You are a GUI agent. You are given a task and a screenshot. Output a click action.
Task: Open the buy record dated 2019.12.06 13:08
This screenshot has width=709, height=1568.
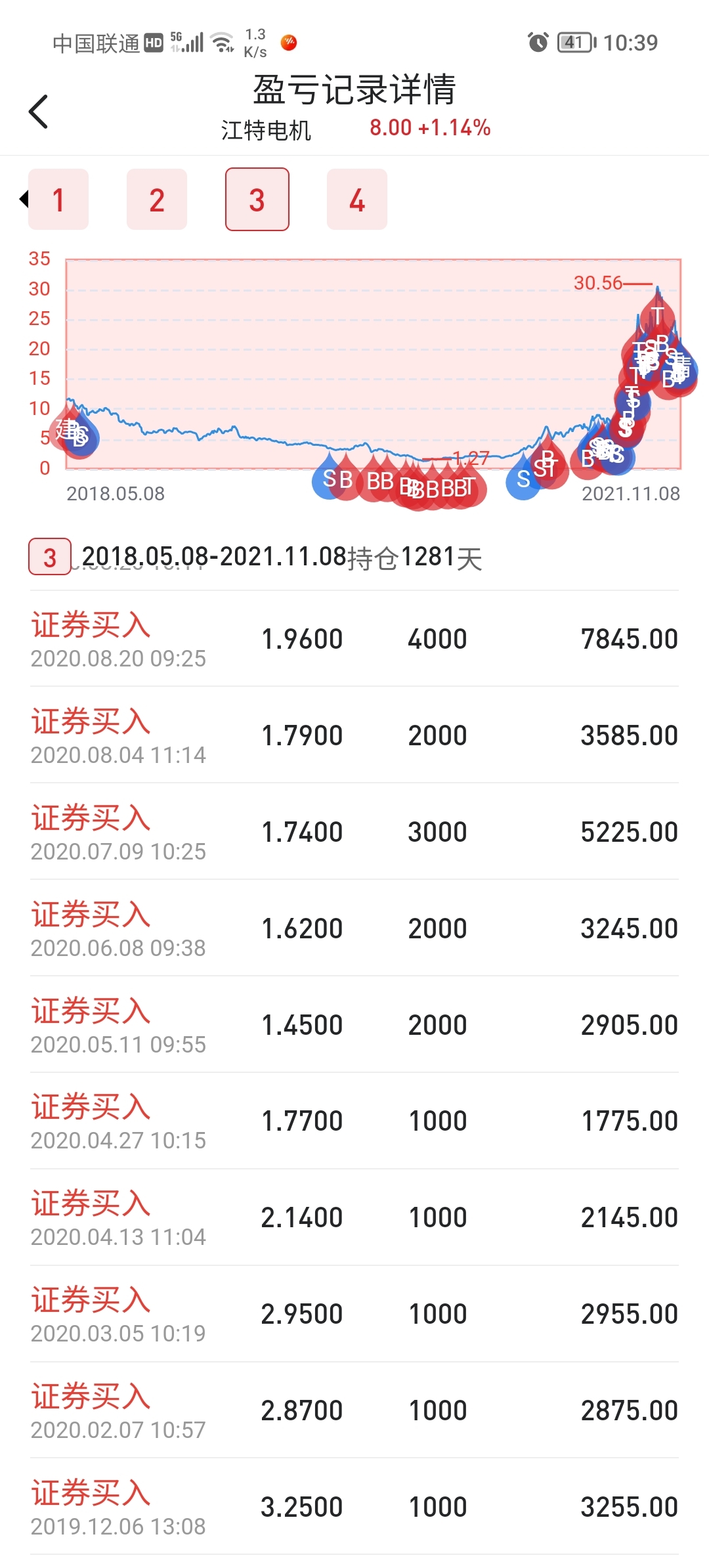[354, 1508]
